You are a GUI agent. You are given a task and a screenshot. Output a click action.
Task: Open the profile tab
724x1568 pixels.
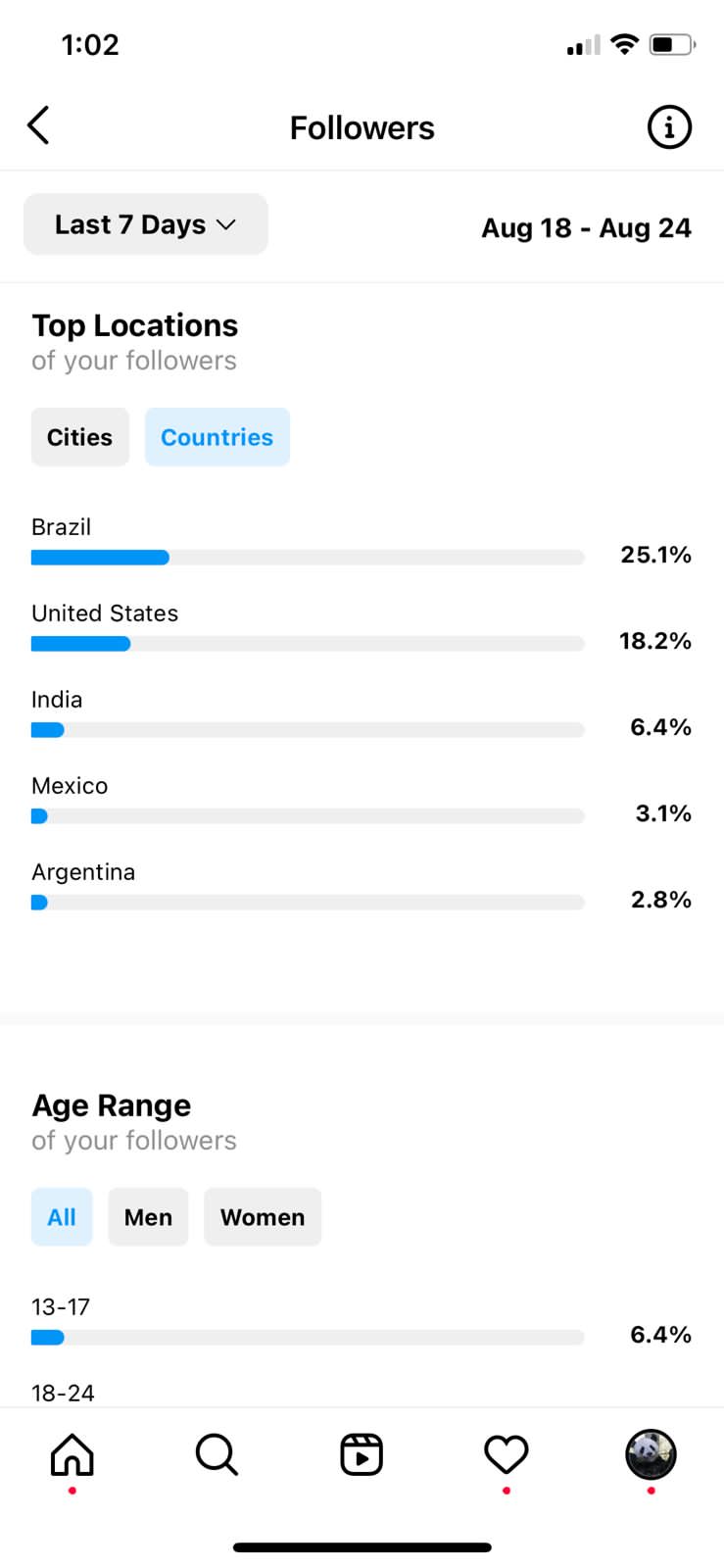click(x=652, y=1455)
